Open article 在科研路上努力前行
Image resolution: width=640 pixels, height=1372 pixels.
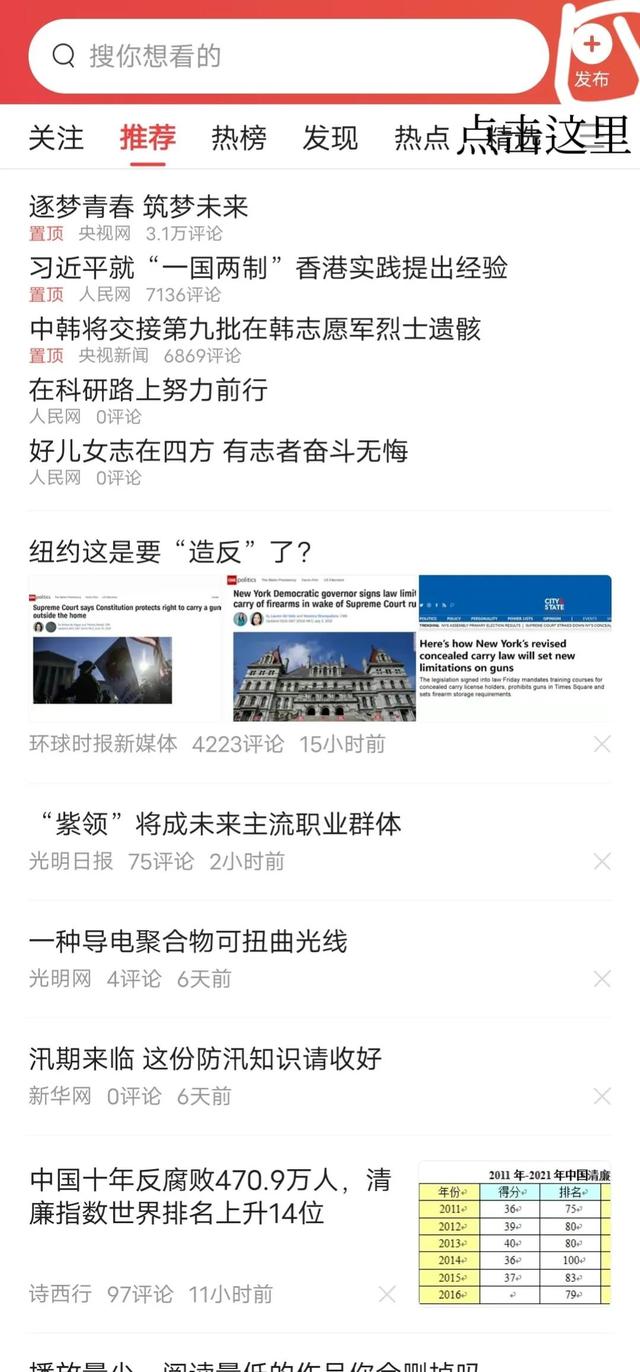click(x=148, y=390)
